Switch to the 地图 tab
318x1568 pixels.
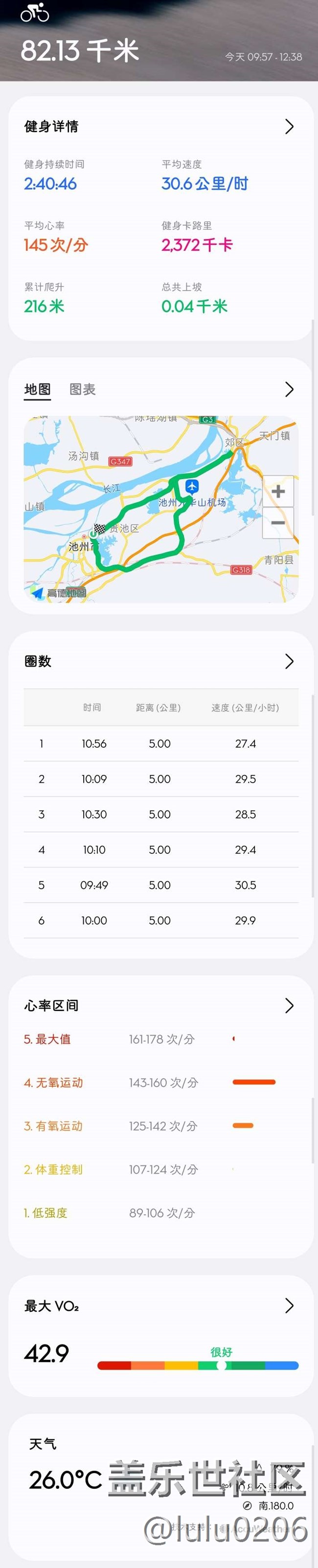point(37,390)
